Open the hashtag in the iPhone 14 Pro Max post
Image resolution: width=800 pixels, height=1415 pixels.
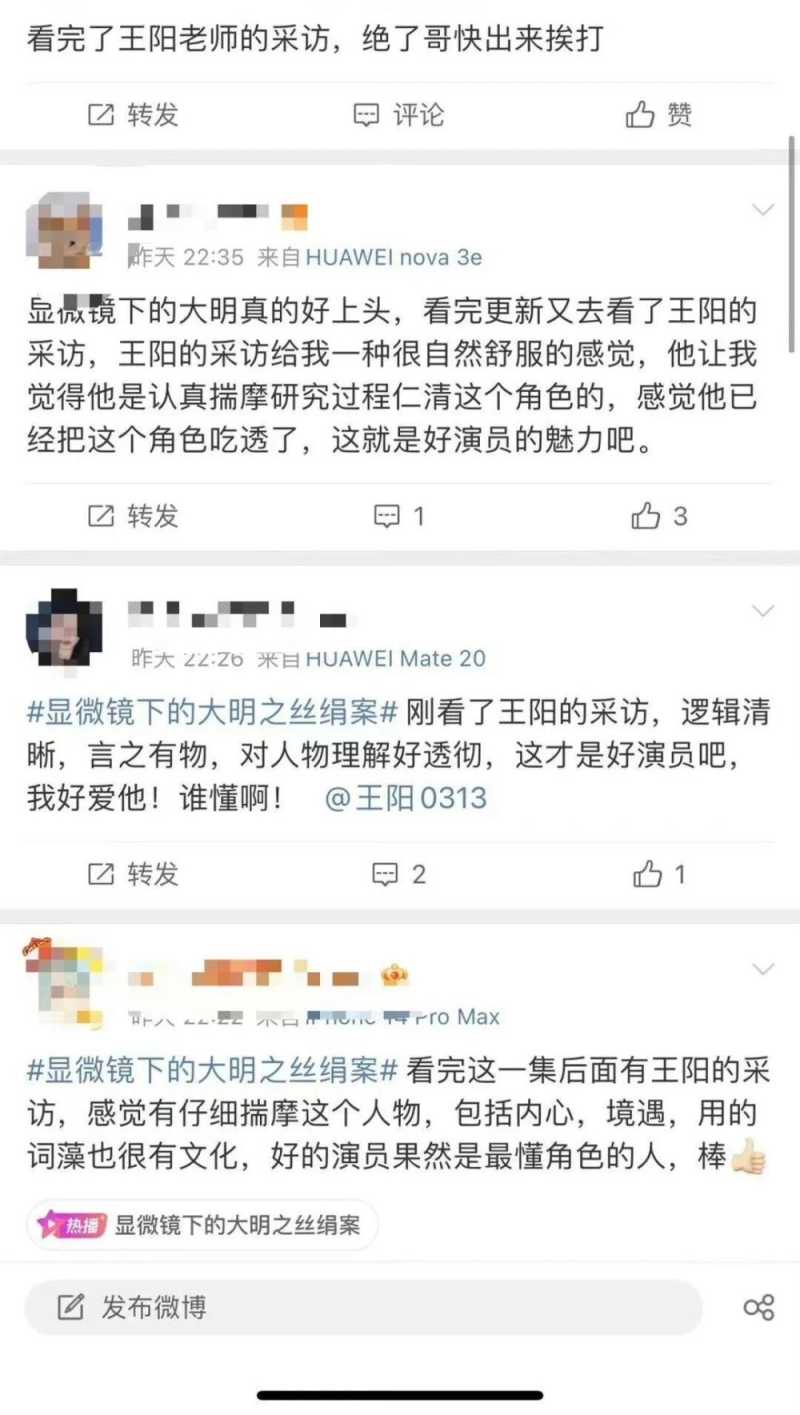click(x=212, y=1070)
